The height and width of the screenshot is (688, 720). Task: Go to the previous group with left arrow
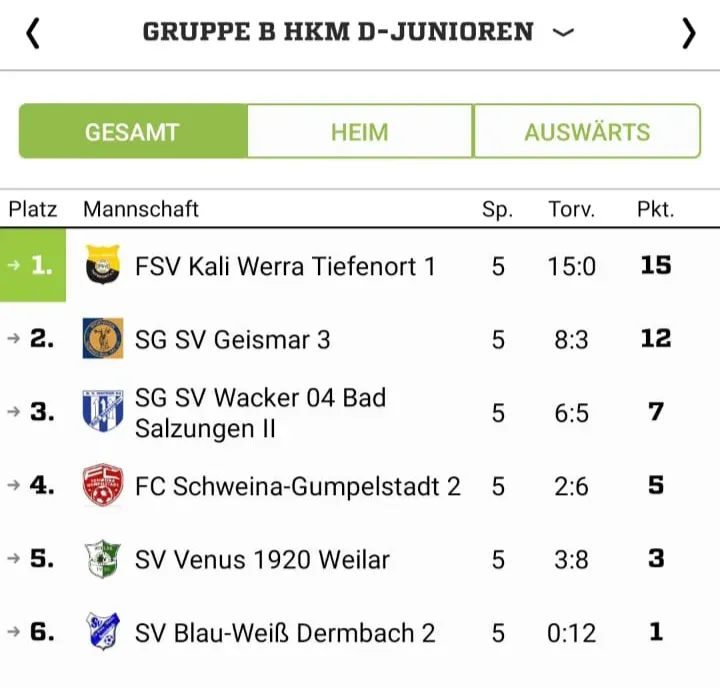[x=33, y=33]
